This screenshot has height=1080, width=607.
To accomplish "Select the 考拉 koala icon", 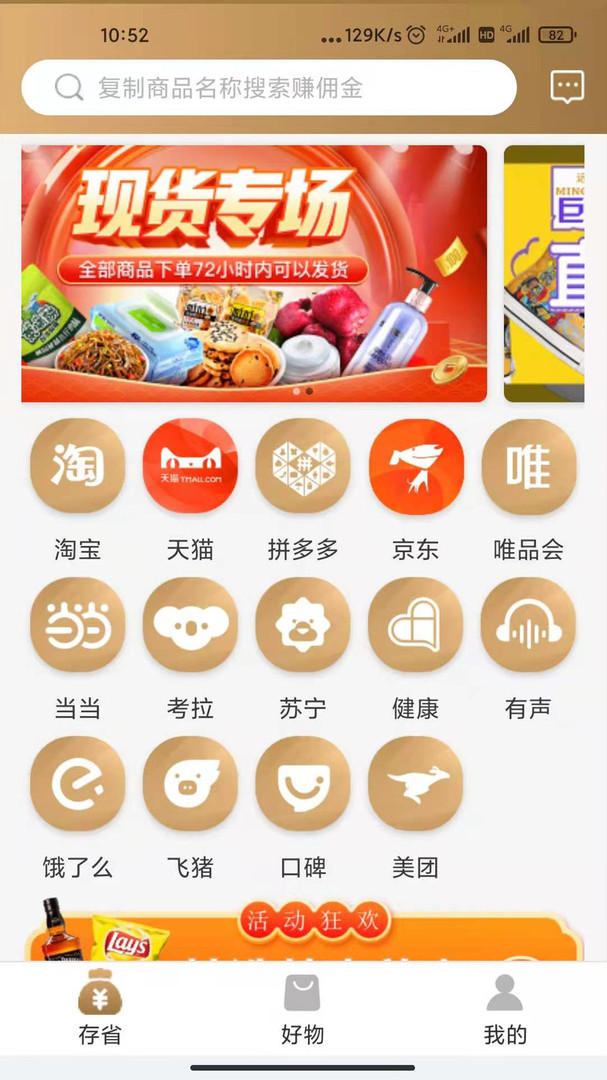I will click(x=190, y=625).
